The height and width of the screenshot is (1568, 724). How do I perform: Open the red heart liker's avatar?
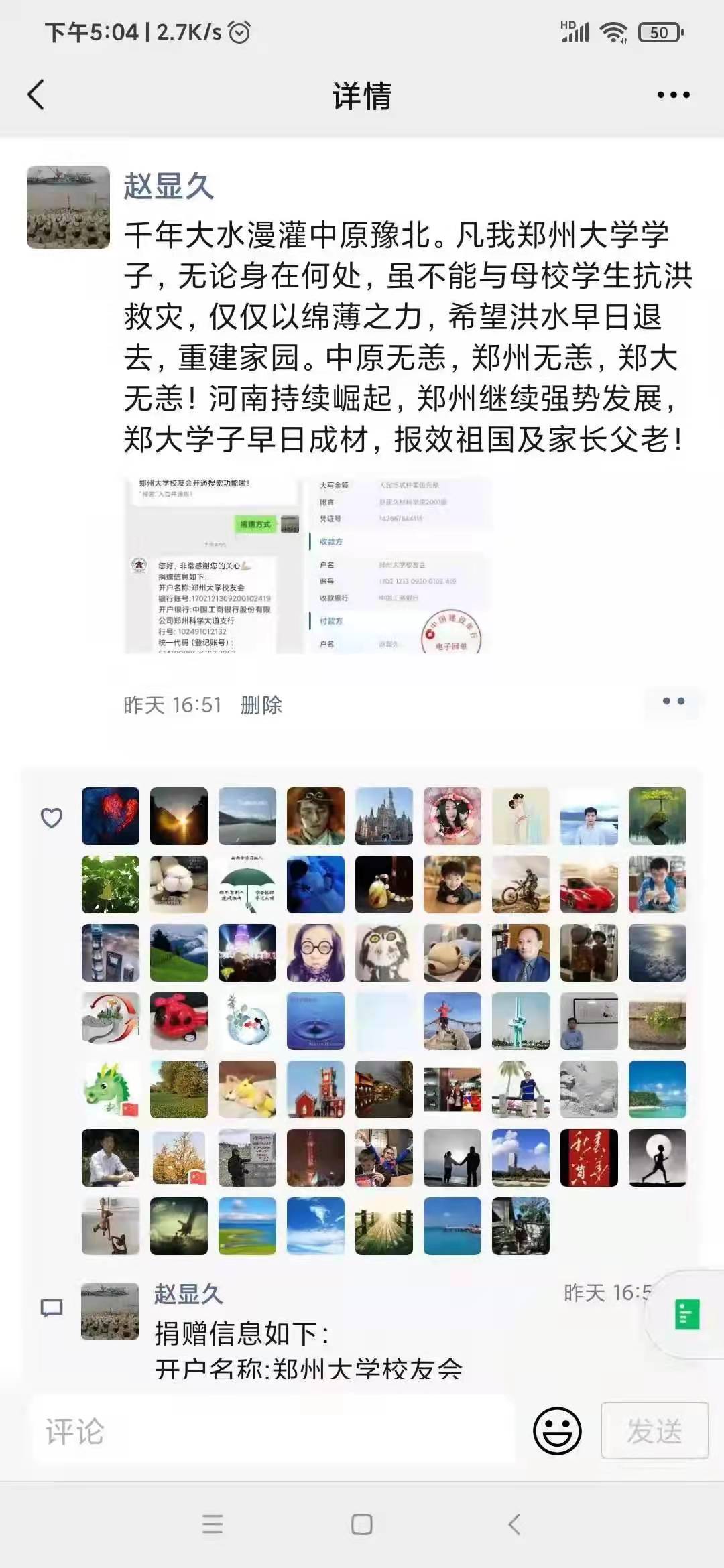pos(111,816)
